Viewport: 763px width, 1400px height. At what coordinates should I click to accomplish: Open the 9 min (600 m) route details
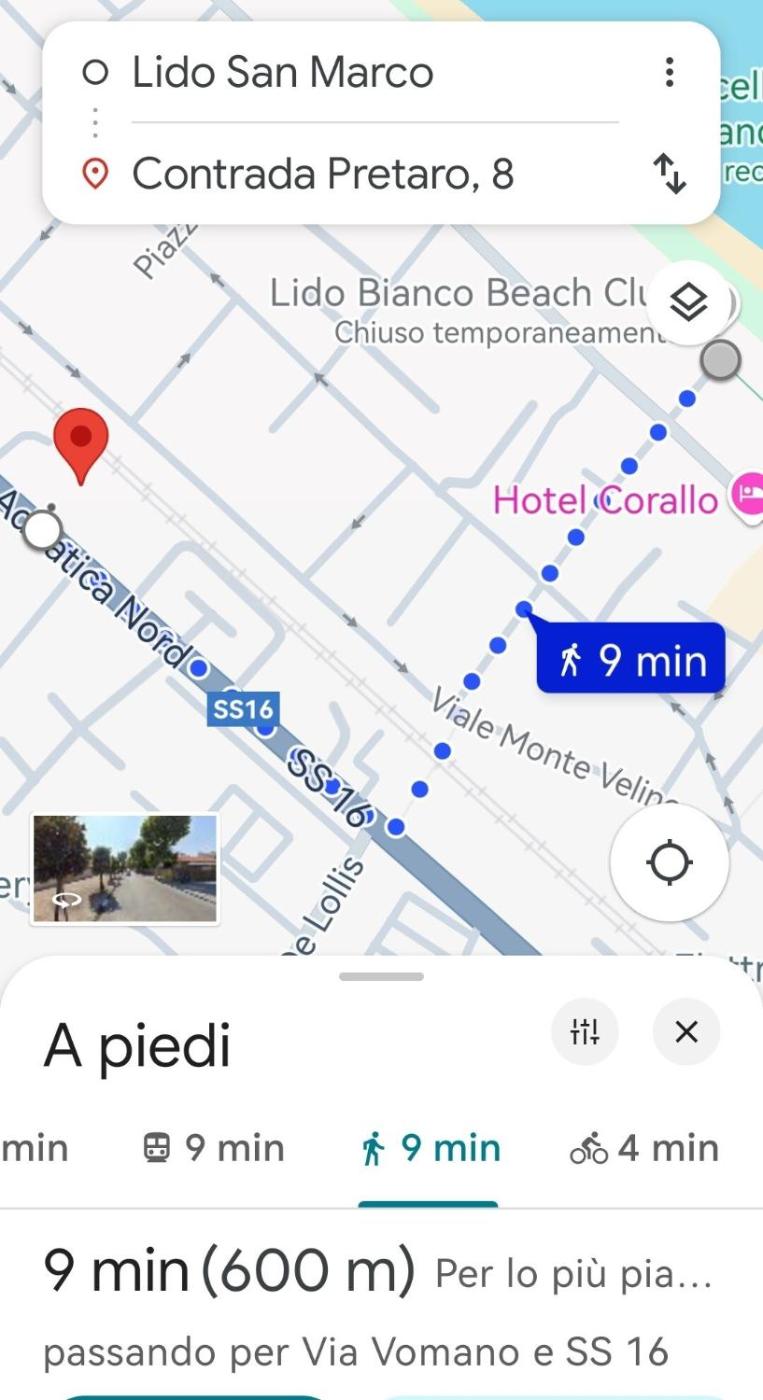tap(228, 1272)
